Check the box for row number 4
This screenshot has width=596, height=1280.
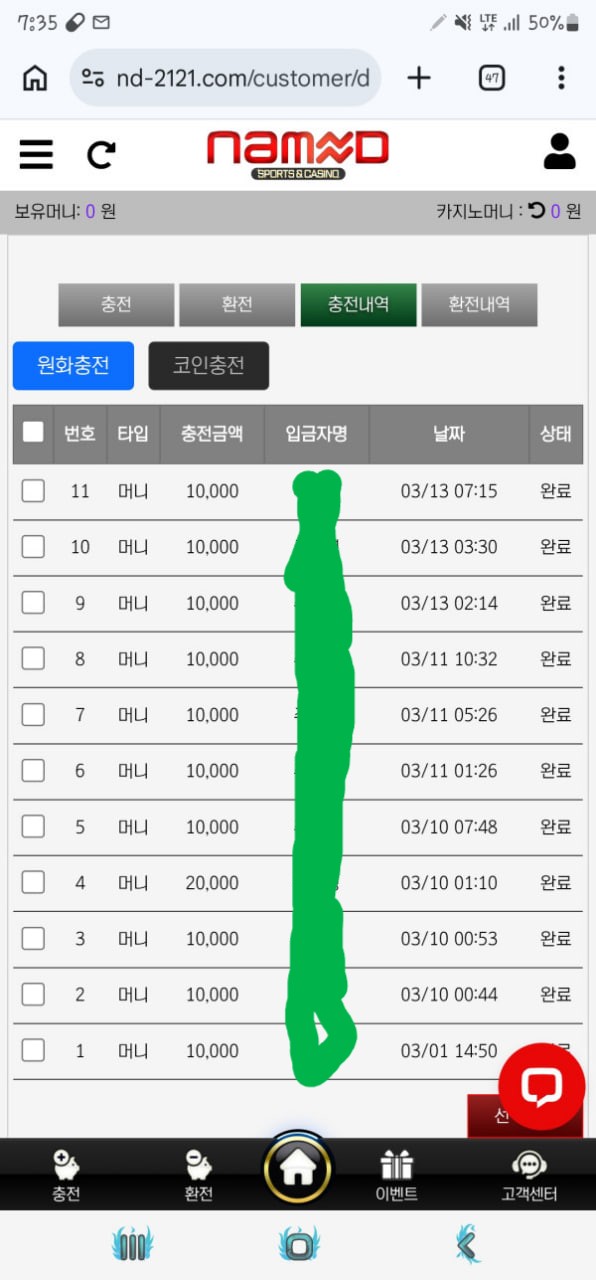33,882
